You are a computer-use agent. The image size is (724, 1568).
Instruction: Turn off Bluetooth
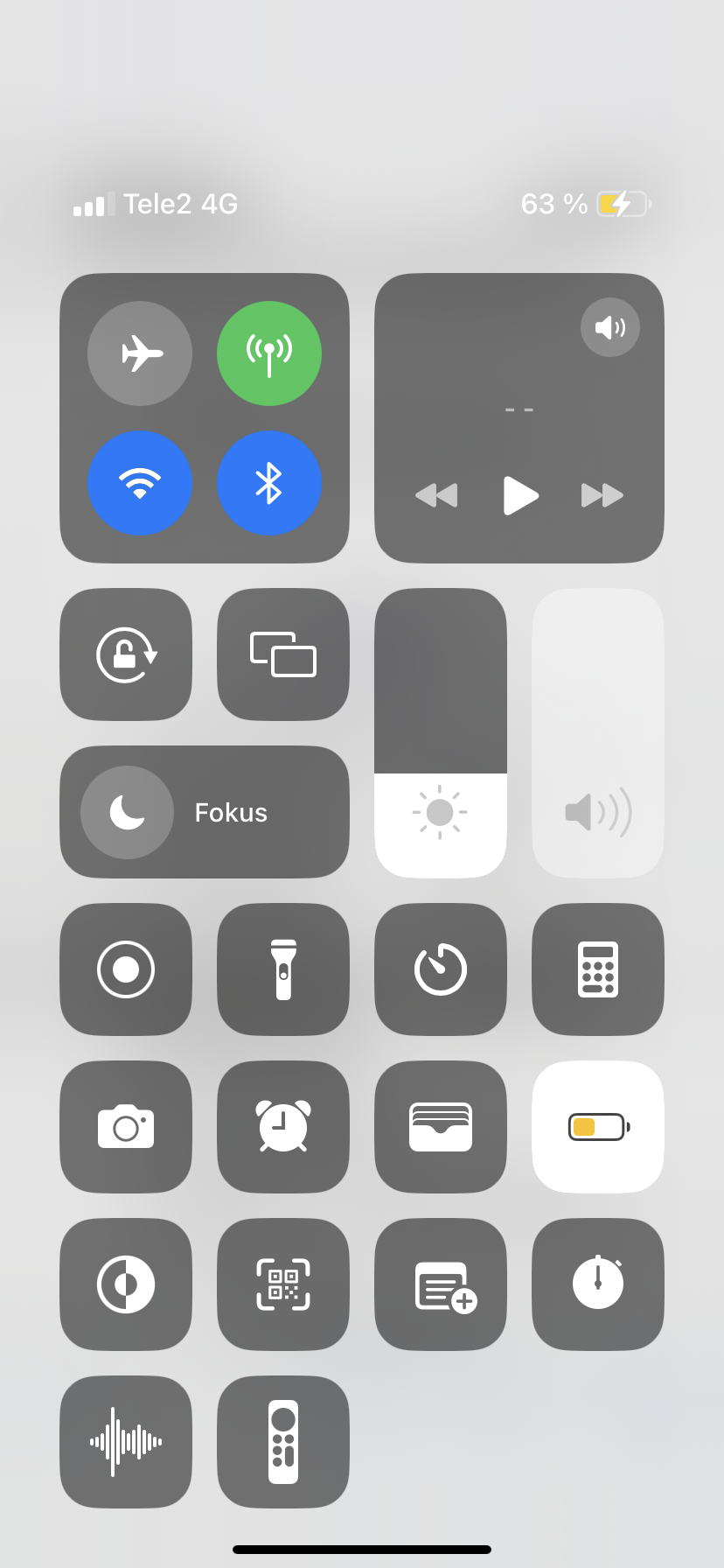pyautogui.click(x=269, y=483)
